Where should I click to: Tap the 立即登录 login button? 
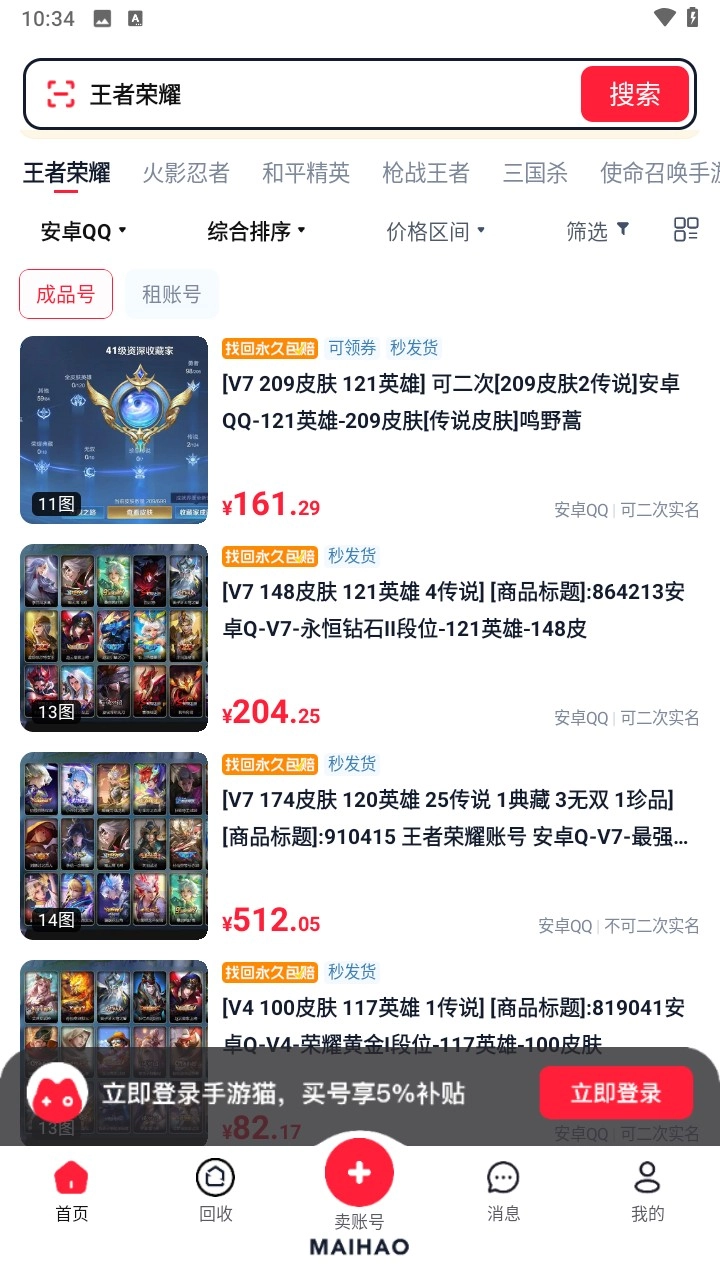tap(616, 1093)
